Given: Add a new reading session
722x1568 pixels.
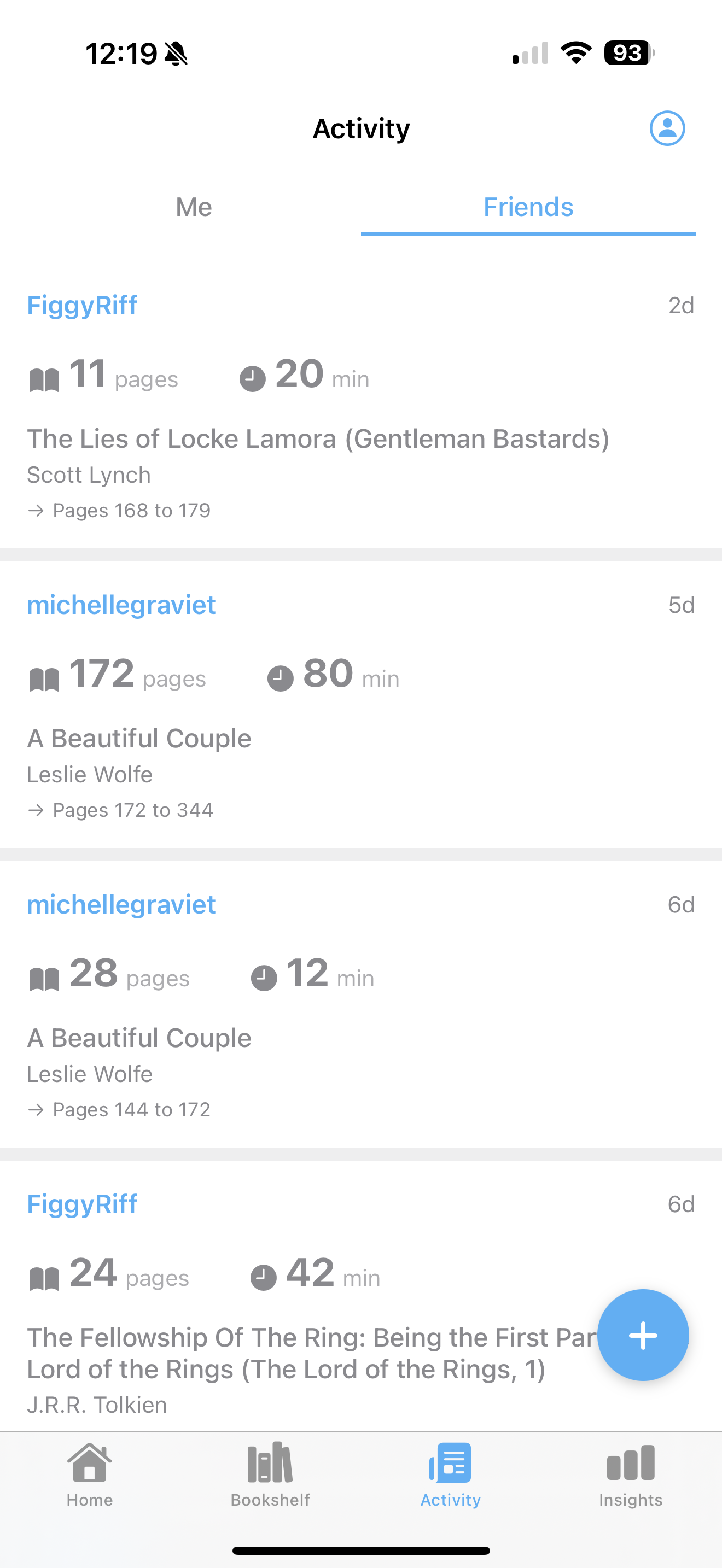Looking at the screenshot, I should pyautogui.click(x=643, y=1335).
